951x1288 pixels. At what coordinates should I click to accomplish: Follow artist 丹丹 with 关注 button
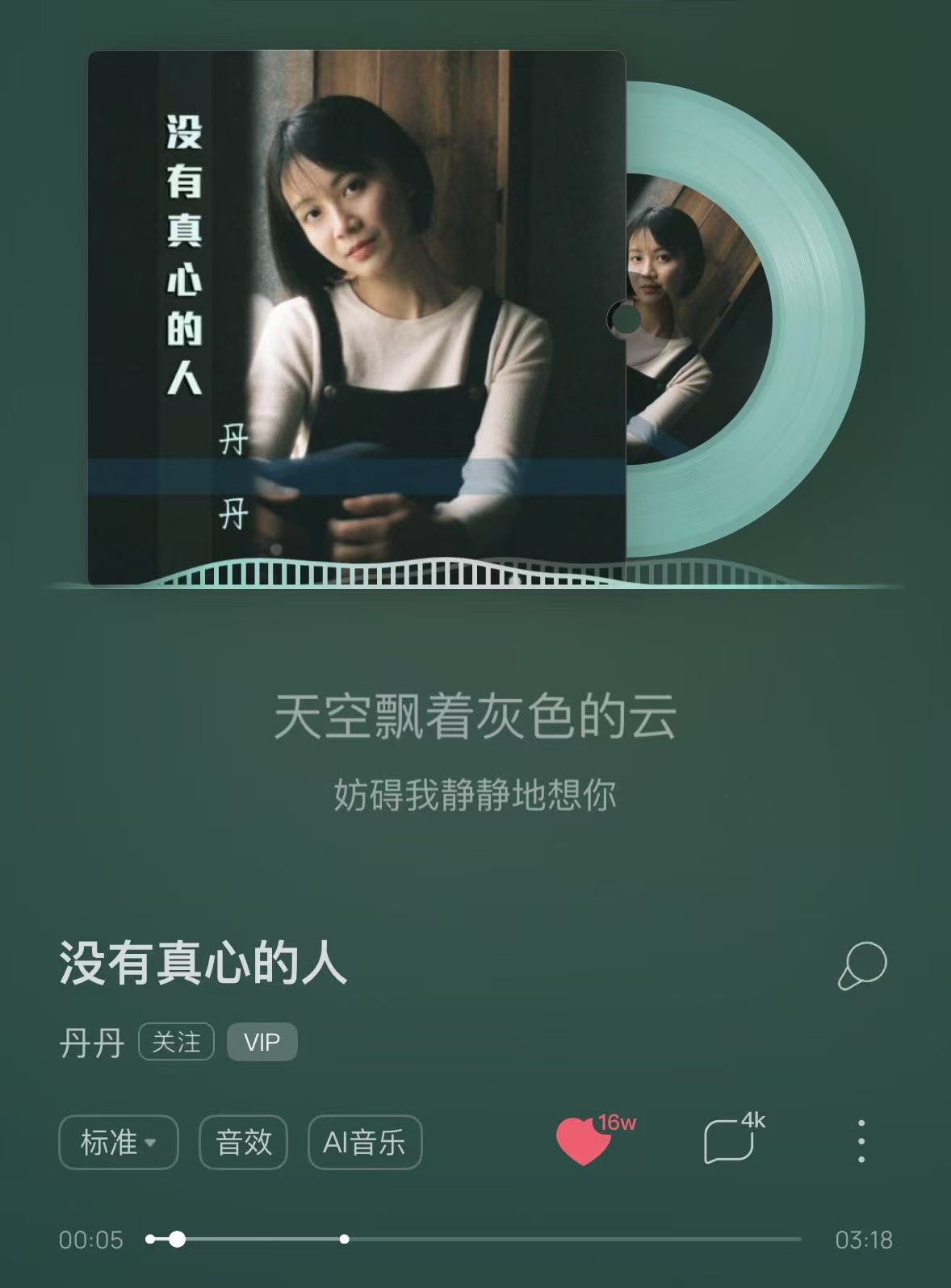176,1042
